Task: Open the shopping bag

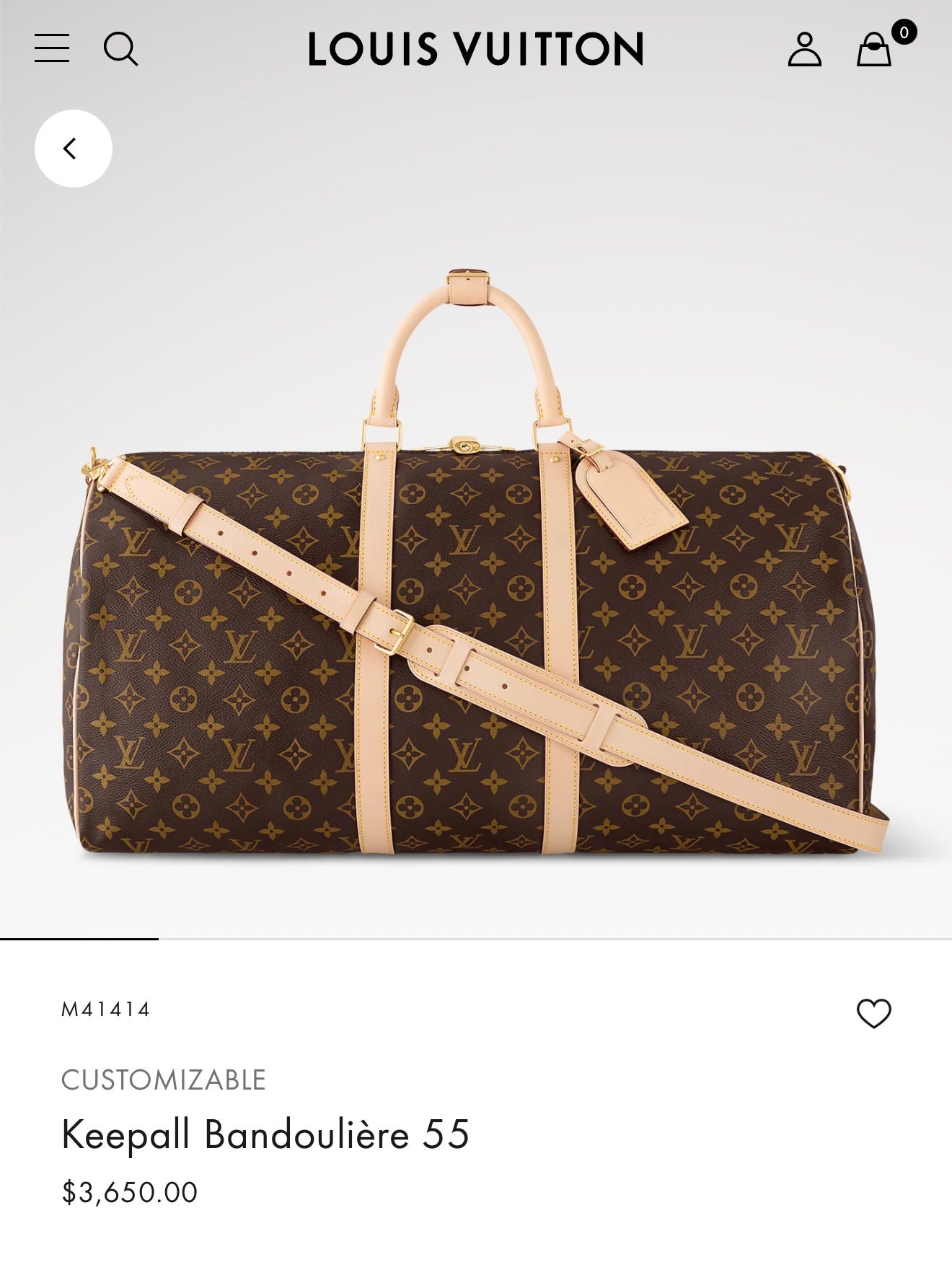Action: click(x=874, y=49)
